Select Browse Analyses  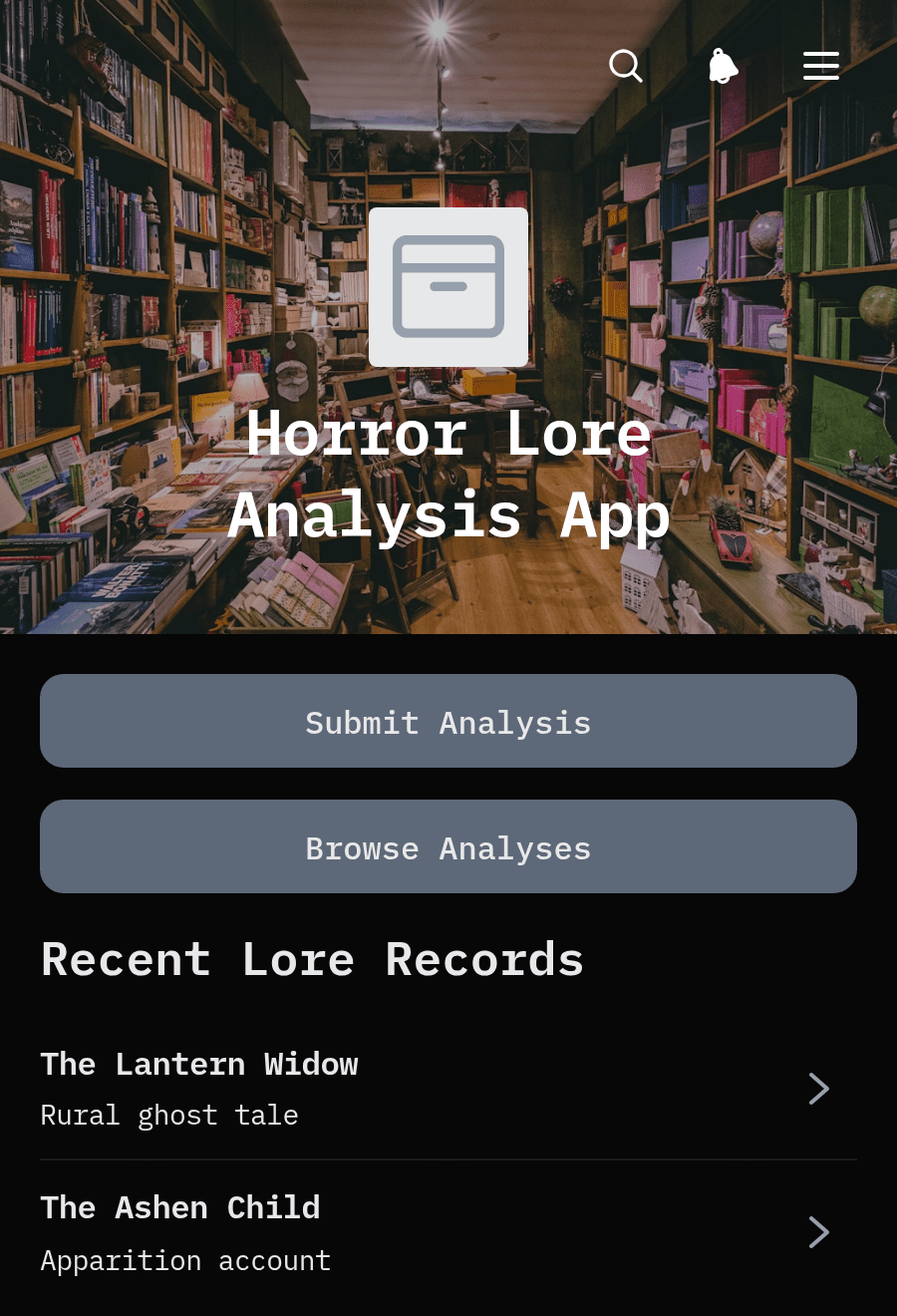(x=448, y=846)
